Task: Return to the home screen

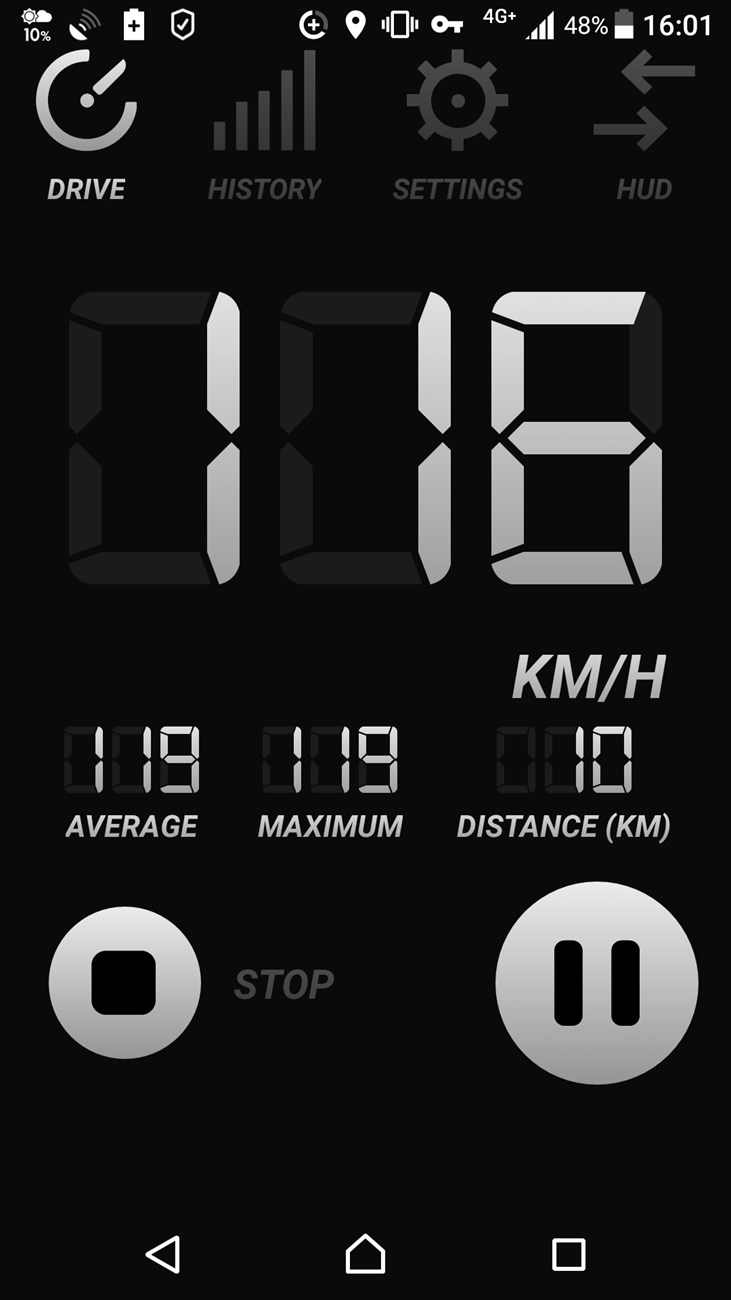Action: click(x=365, y=1254)
